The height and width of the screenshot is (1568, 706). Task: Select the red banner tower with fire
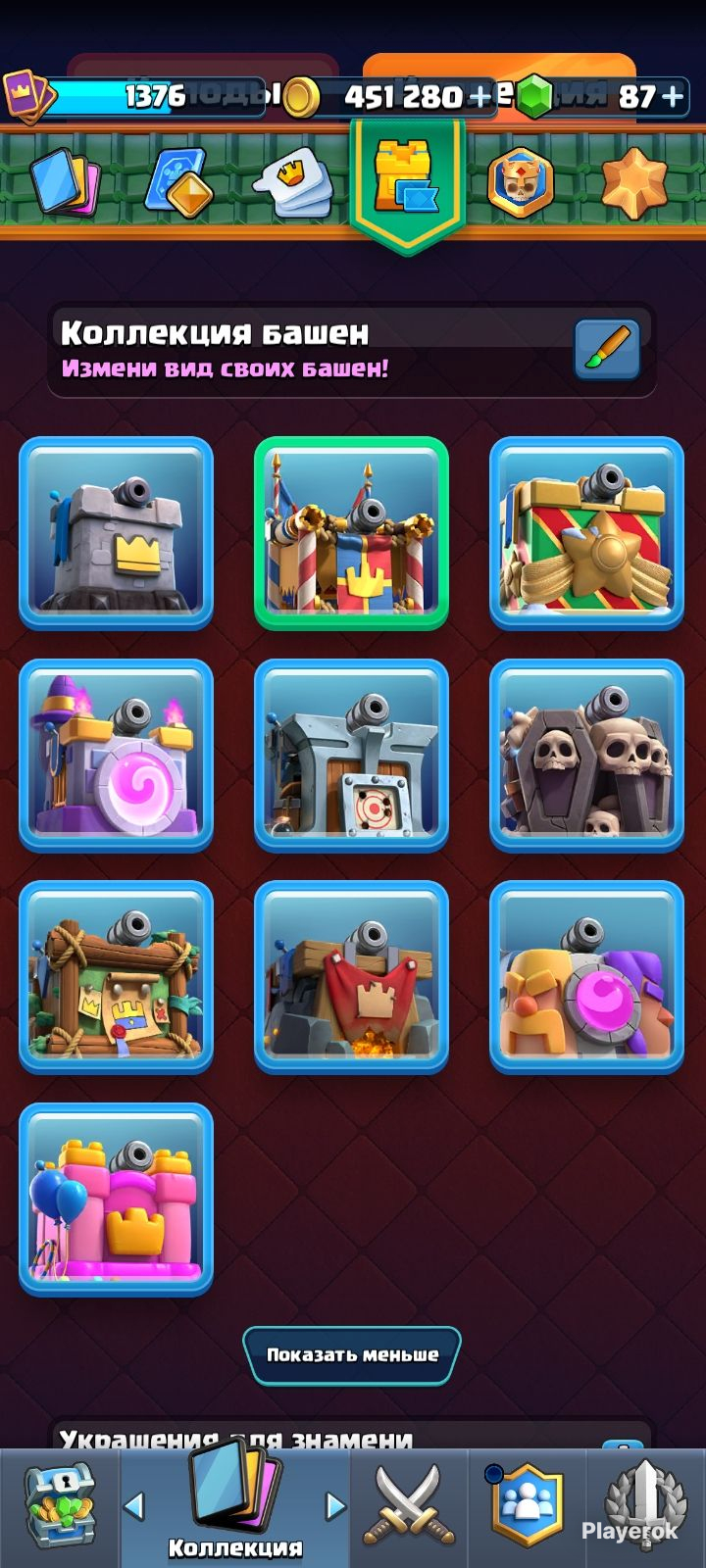point(351,977)
